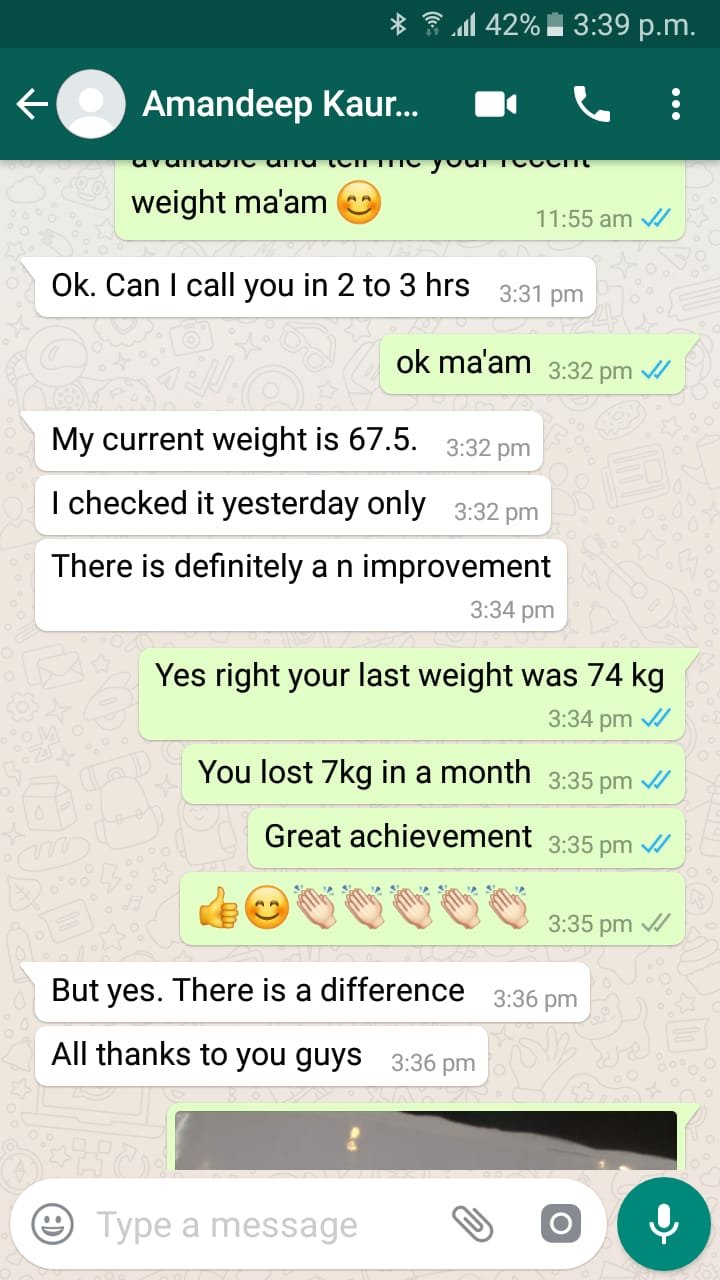This screenshot has width=720, height=1280.
Task: Start a video call with Amandeep Kaur
Action: [x=496, y=104]
